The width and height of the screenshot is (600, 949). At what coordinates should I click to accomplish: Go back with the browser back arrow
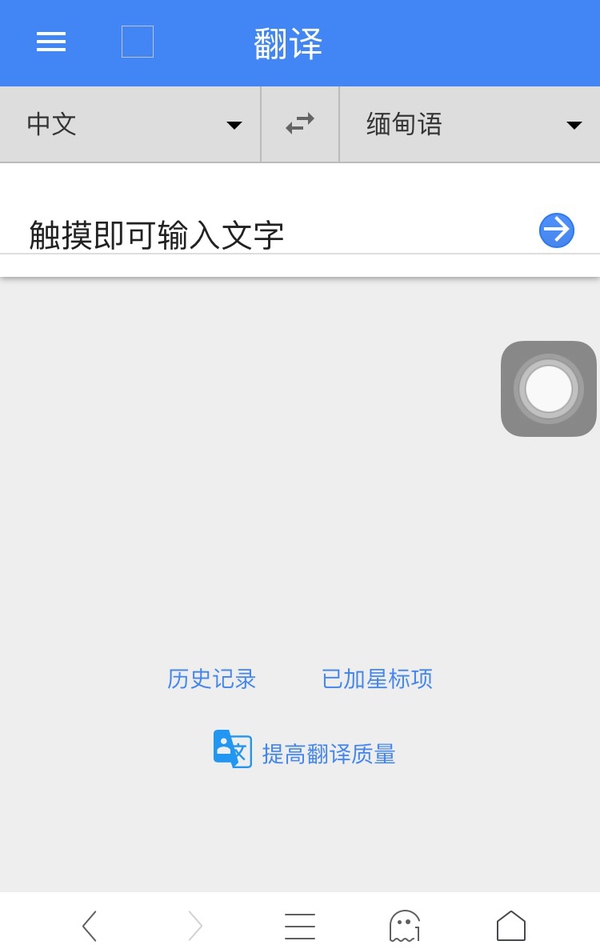[x=90, y=925]
